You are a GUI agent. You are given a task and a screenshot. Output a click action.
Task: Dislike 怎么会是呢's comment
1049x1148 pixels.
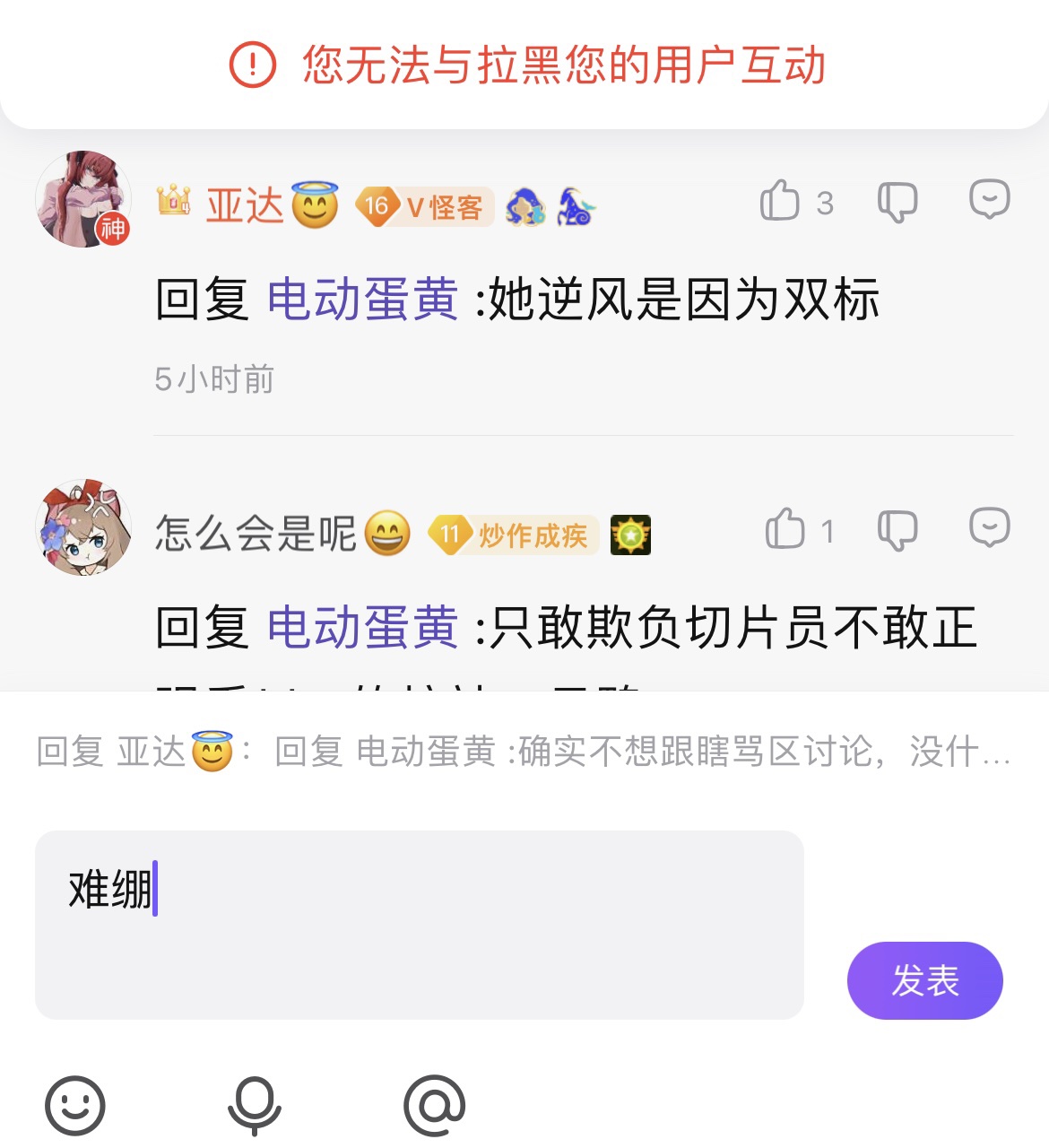(x=897, y=529)
